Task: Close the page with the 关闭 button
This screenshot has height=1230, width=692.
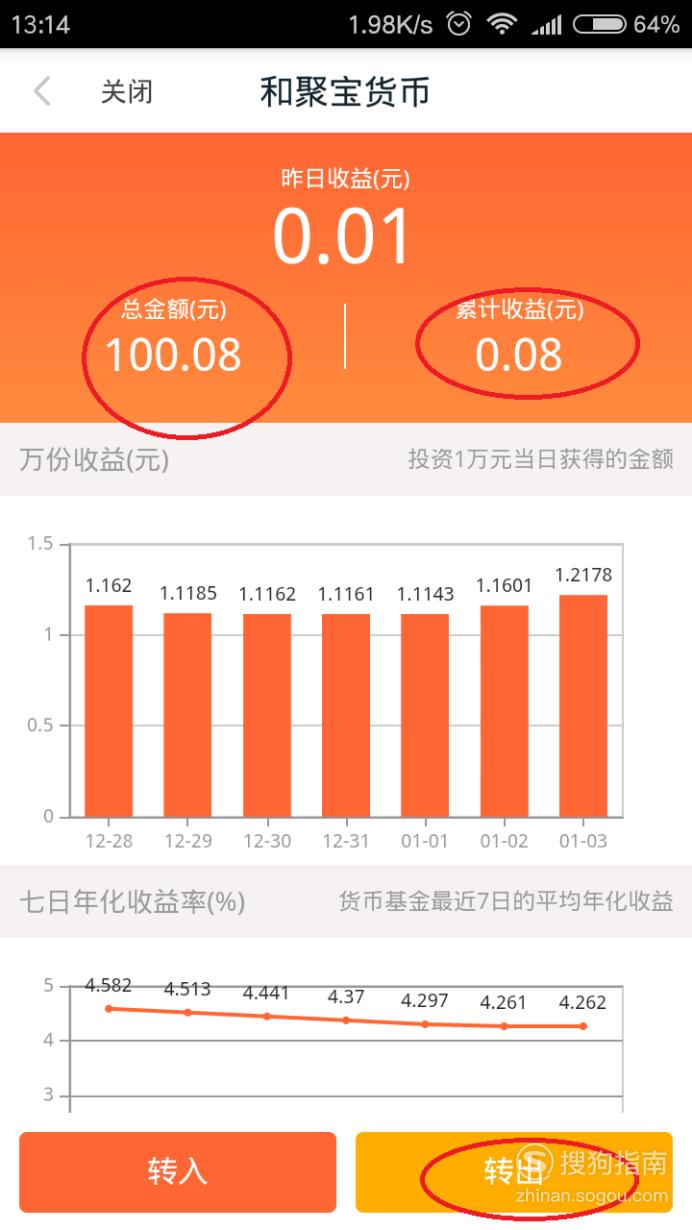Action: (x=126, y=92)
